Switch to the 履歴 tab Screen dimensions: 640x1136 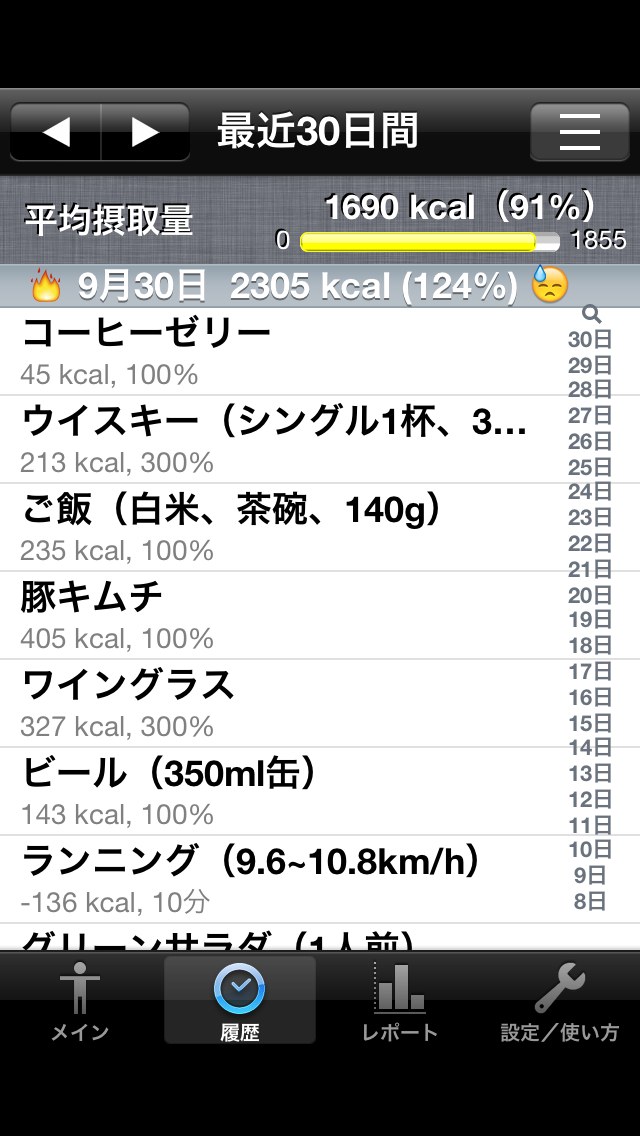[x=240, y=1000]
